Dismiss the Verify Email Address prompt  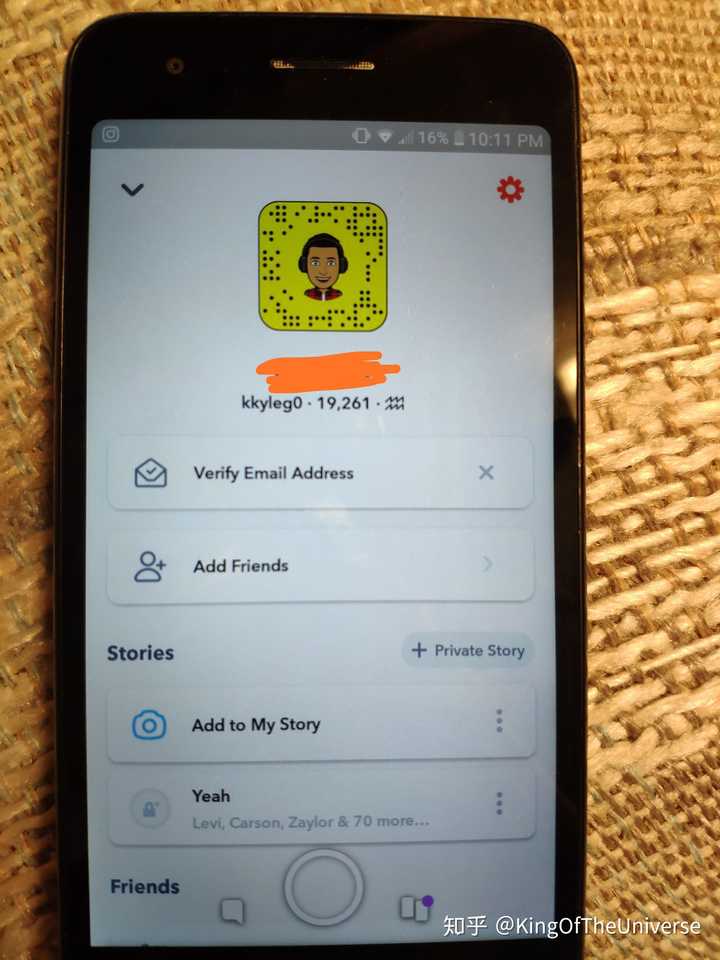pos(486,472)
